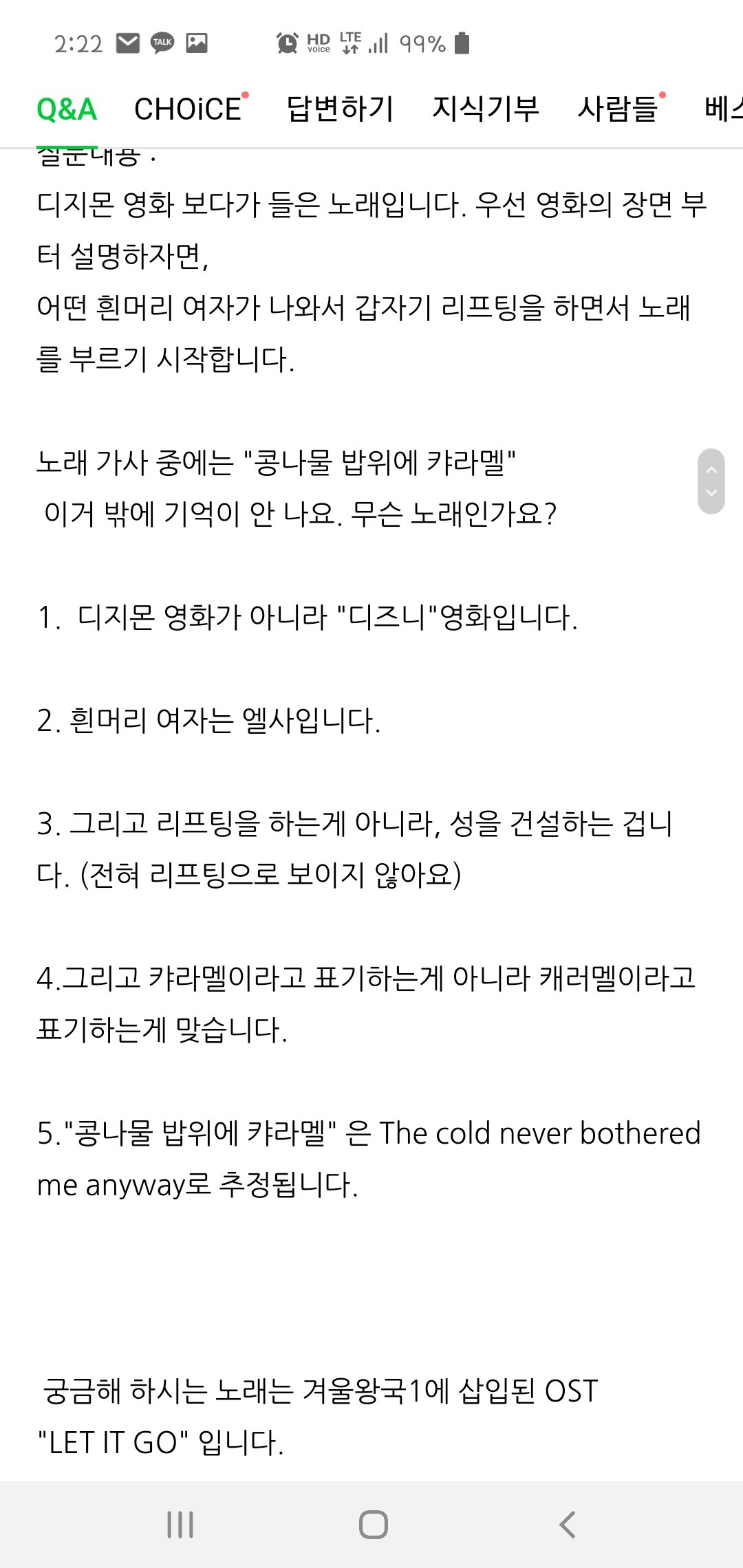This screenshot has width=743, height=1568.
Task: Open recent apps from navigation bar
Action: tap(180, 1525)
